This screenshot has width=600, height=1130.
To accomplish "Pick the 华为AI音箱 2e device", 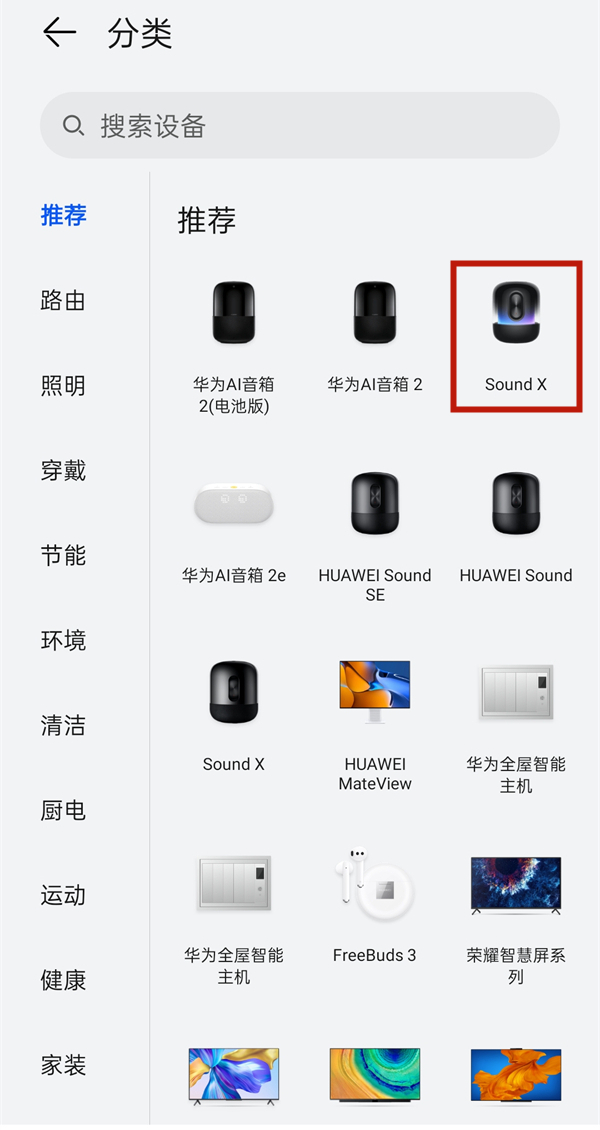I will pos(233,528).
